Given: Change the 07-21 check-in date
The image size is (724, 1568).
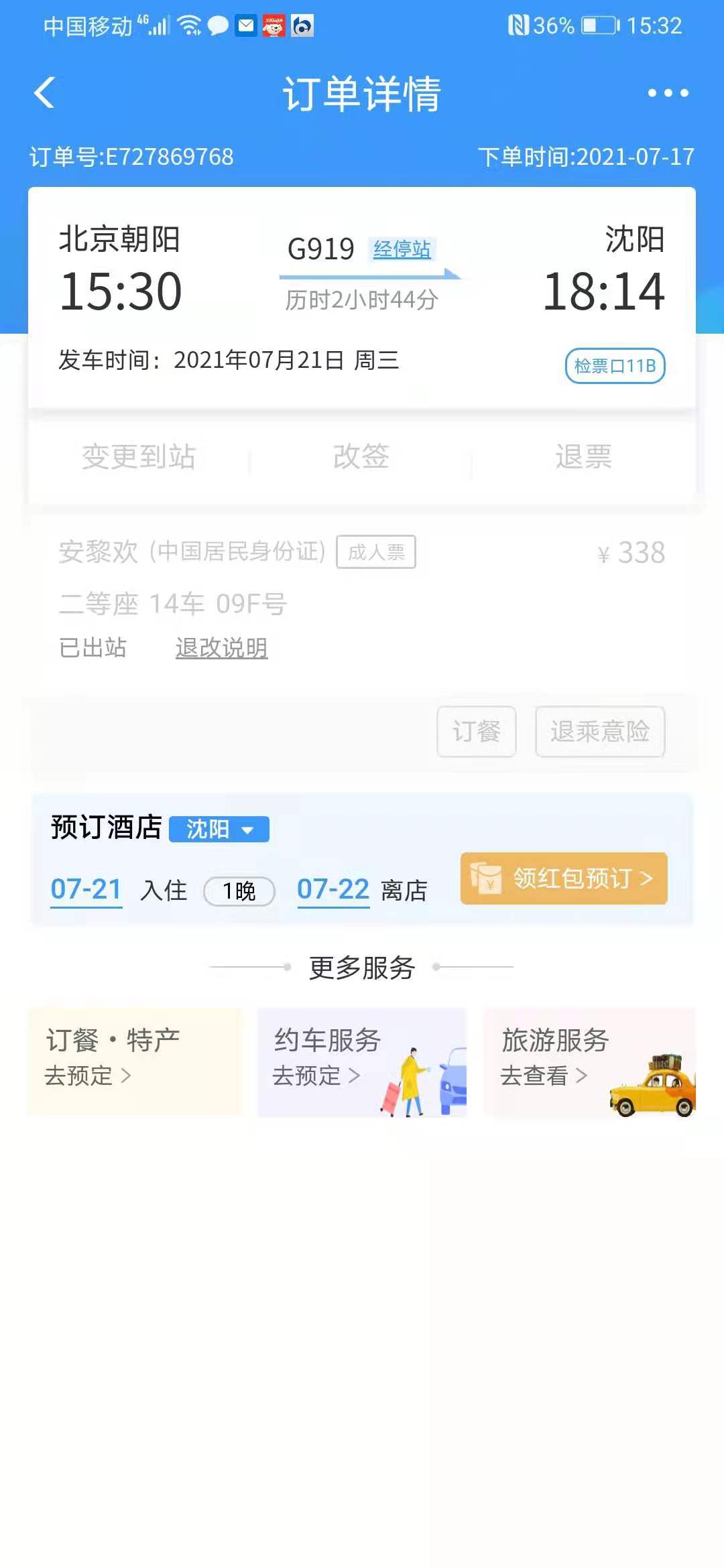Looking at the screenshot, I should (x=86, y=890).
